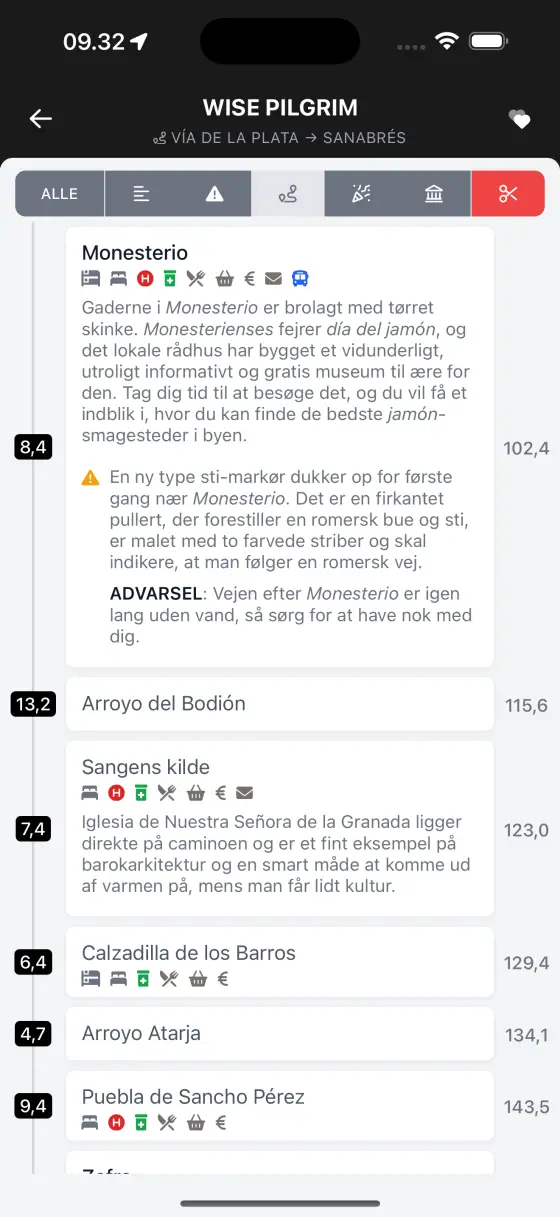The image size is (560, 1217).
Task: Switch to the celebrations party filter
Action: [x=361, y=194]
